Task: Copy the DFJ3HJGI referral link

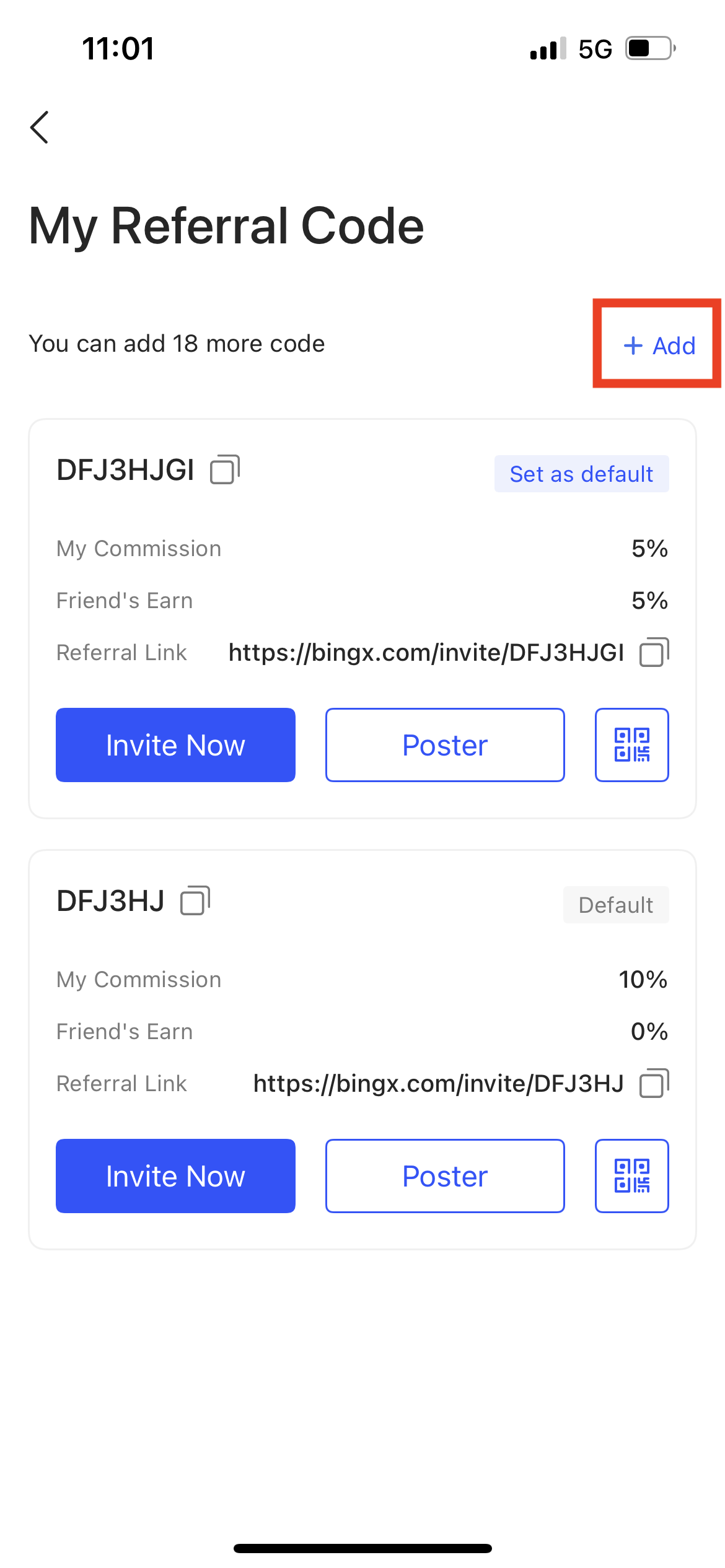Action: pyautogui.click(x=654, y=653)
